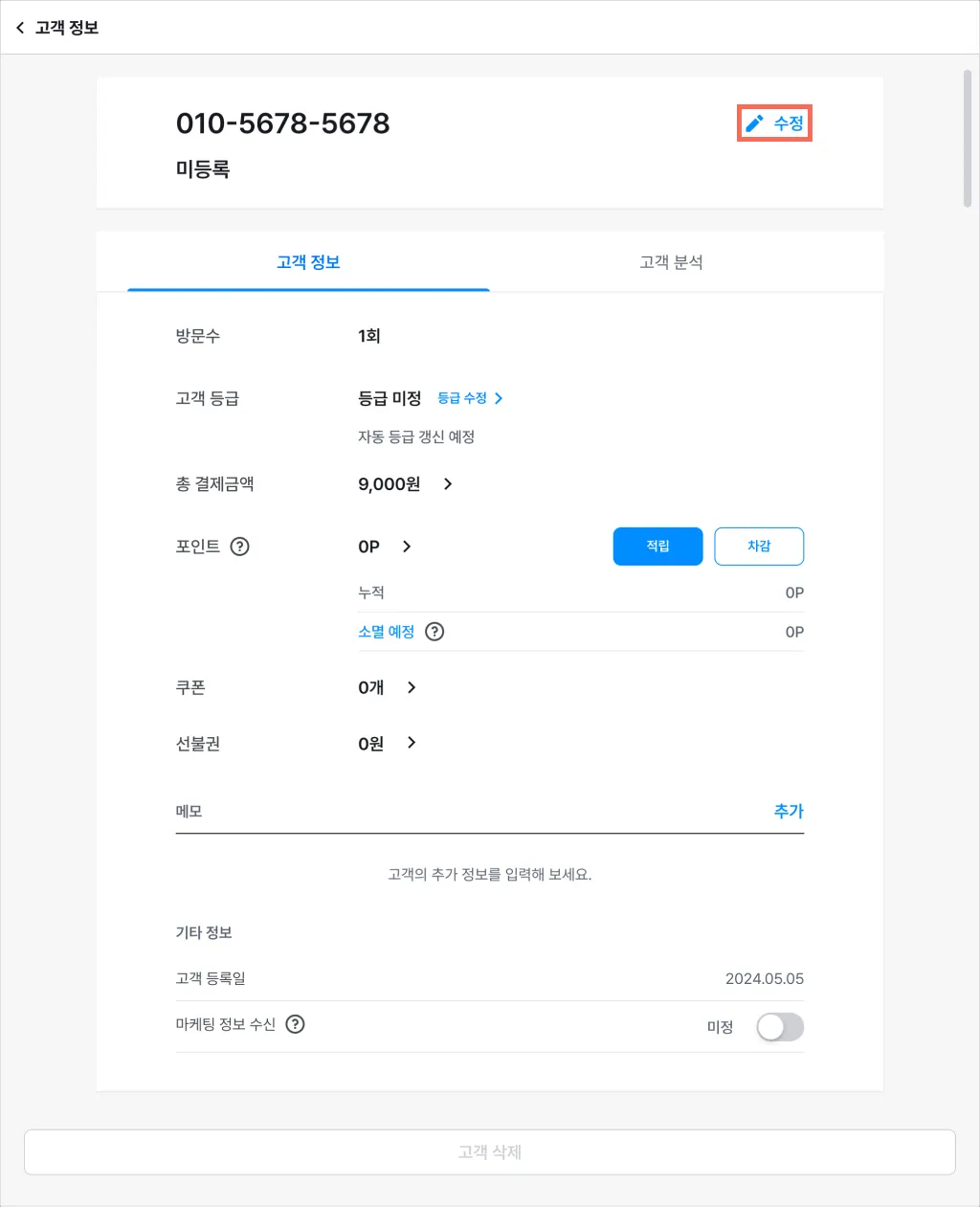Open the 소멸 예정 link
Image resolution: width=980 pixels, height=1207 pixels.
[386, 632]
